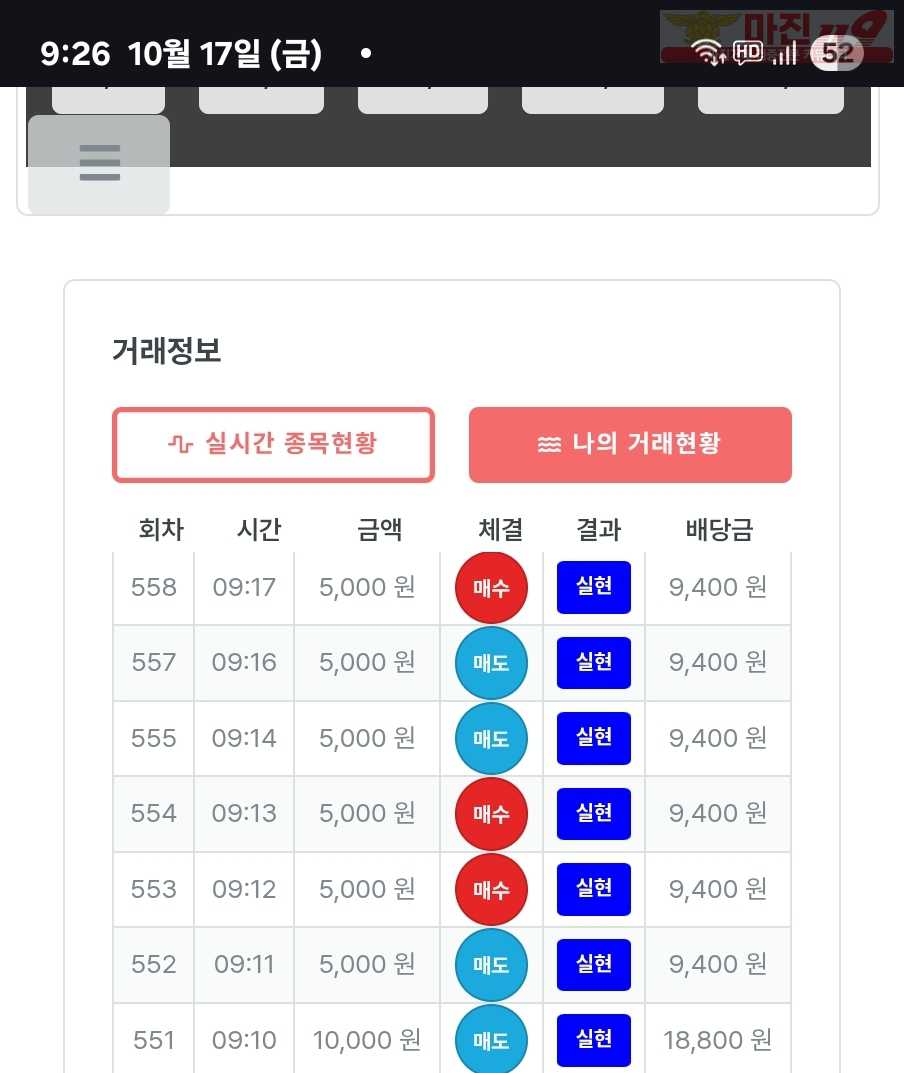Switch to 나의 거래현황 tab
Viewport: 904px width, 1073px height.
tap(630, 444)
